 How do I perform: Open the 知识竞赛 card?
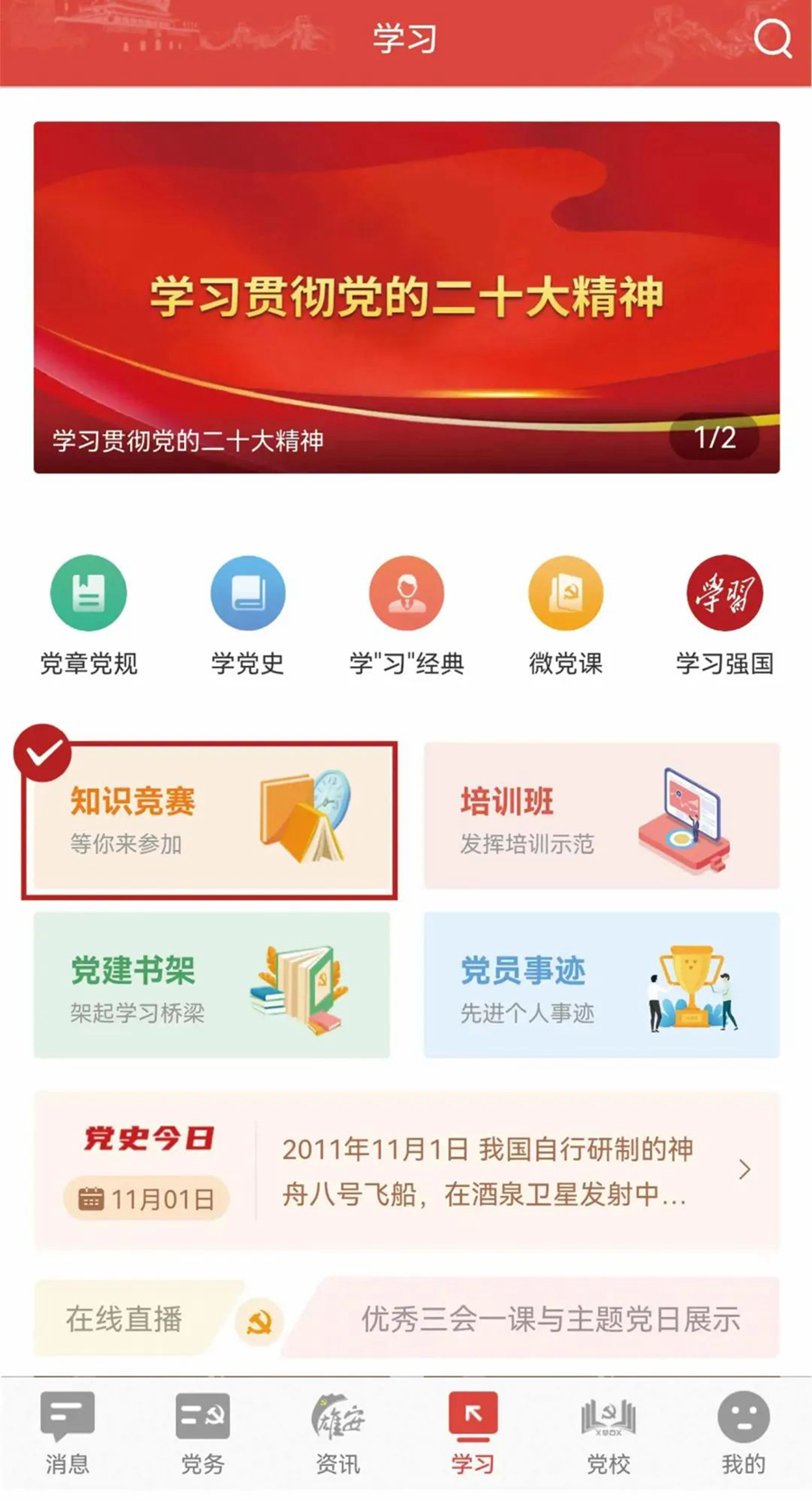[210, 820]
